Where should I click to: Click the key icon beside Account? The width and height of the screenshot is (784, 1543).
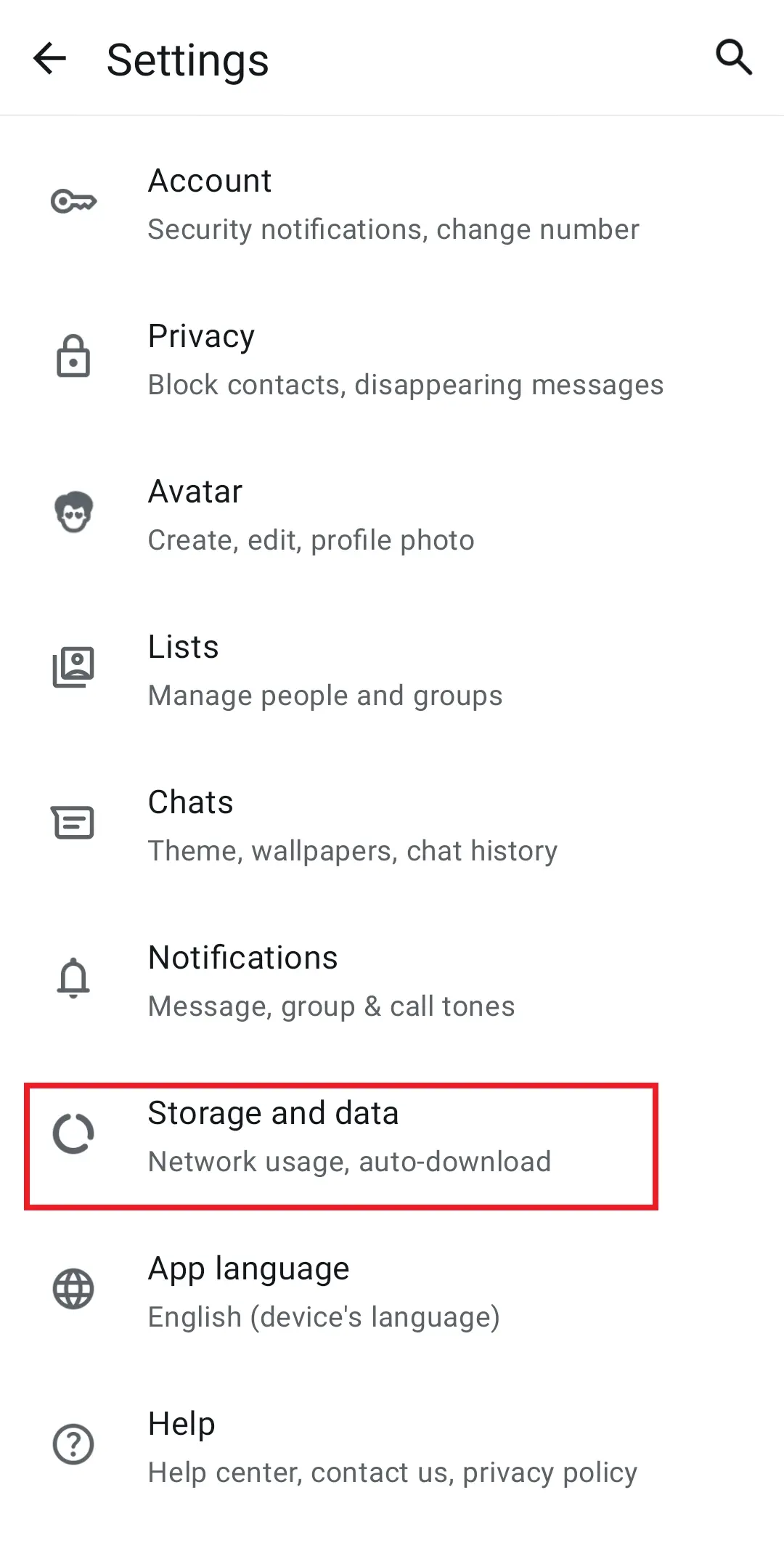tap(73, 201)
